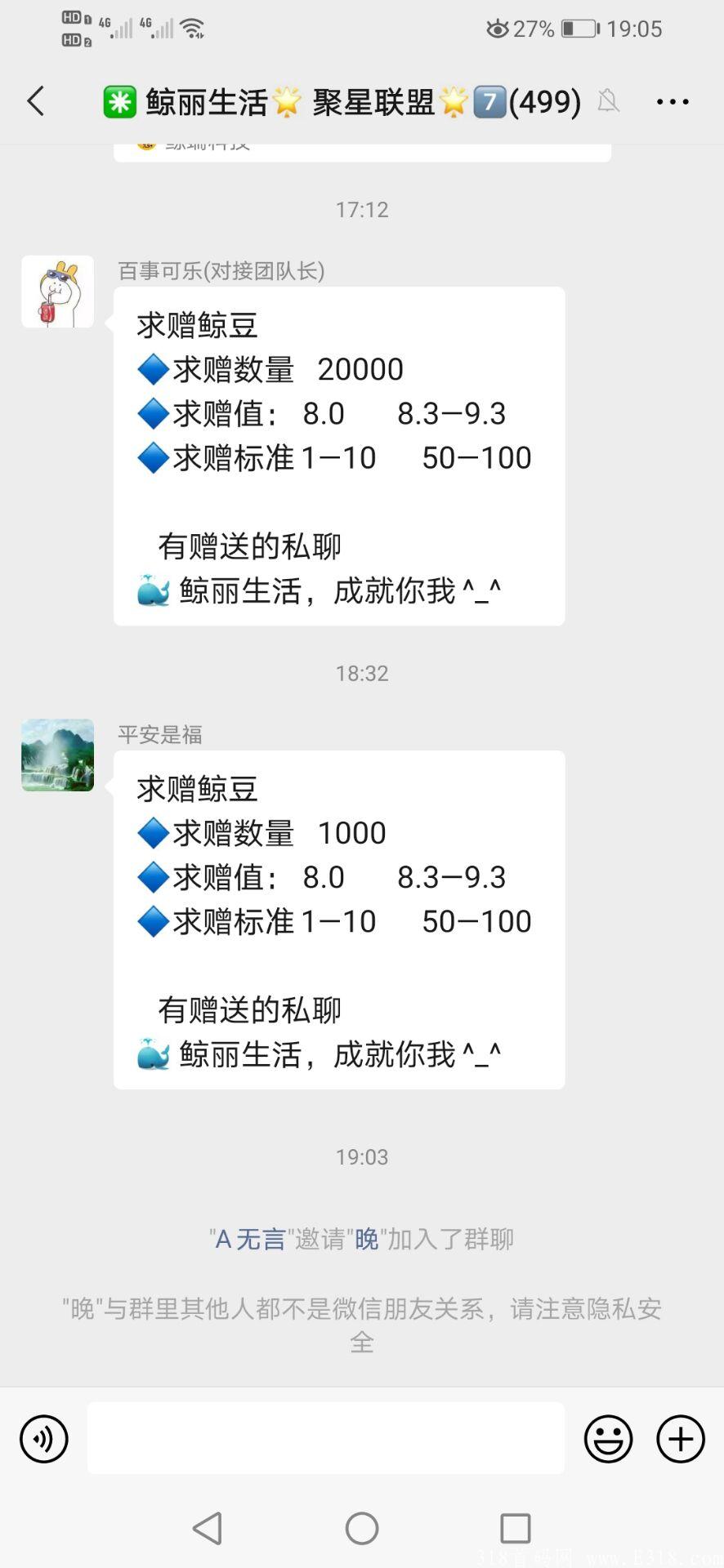
Task: Focus the message text field
Action: (325, 1439)
